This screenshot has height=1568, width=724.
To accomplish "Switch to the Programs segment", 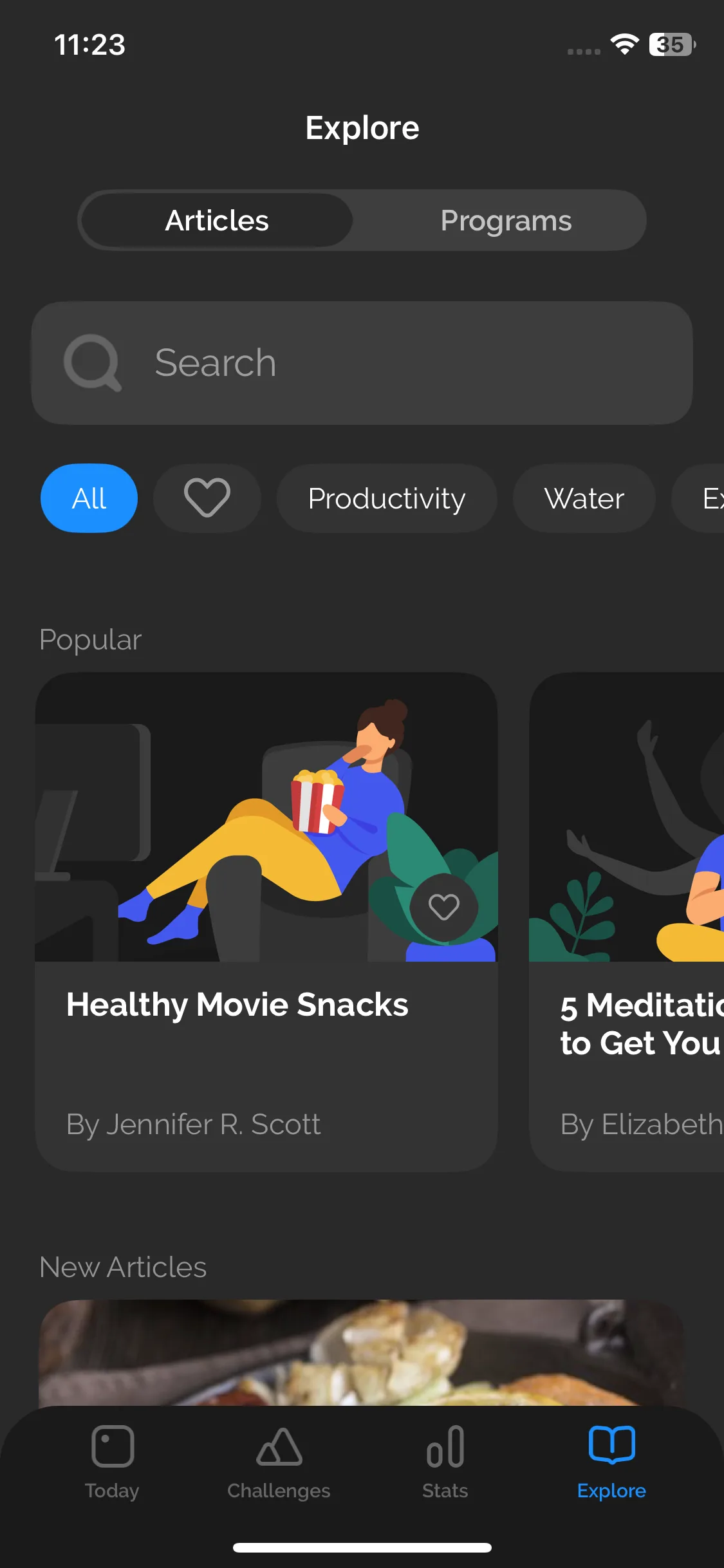I will 506,220.
